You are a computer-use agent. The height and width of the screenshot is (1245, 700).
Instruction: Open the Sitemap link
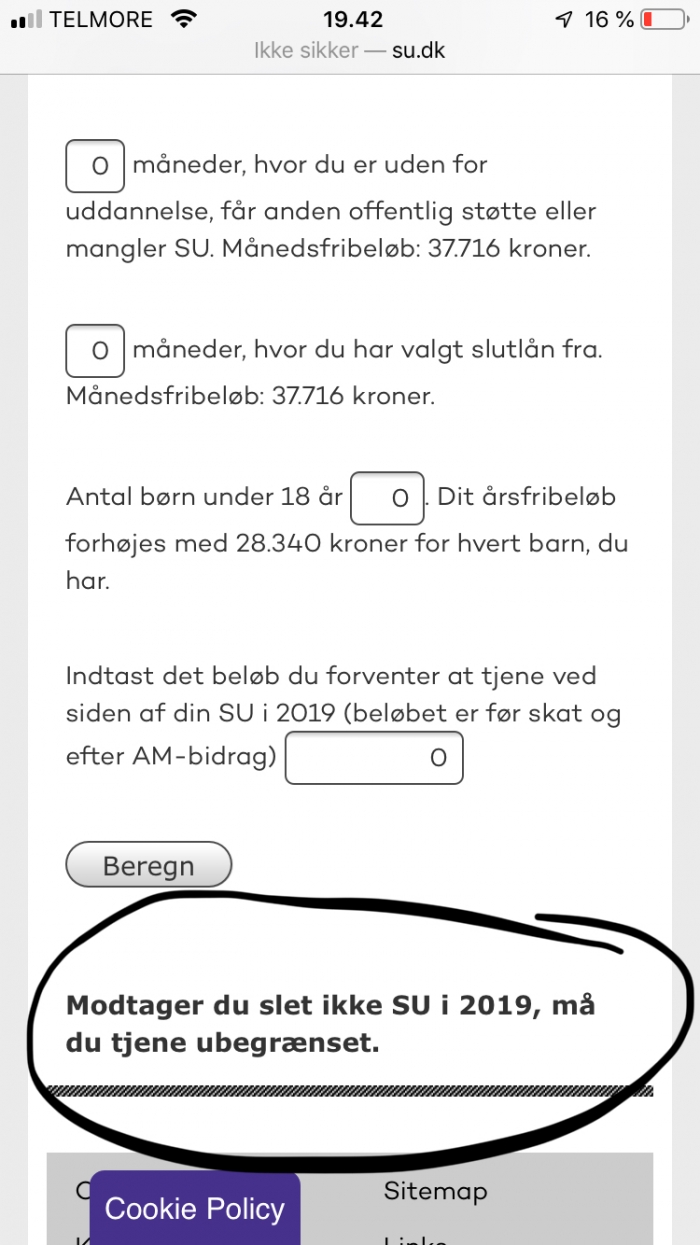pyautogui.click(x=435, y=1191)
